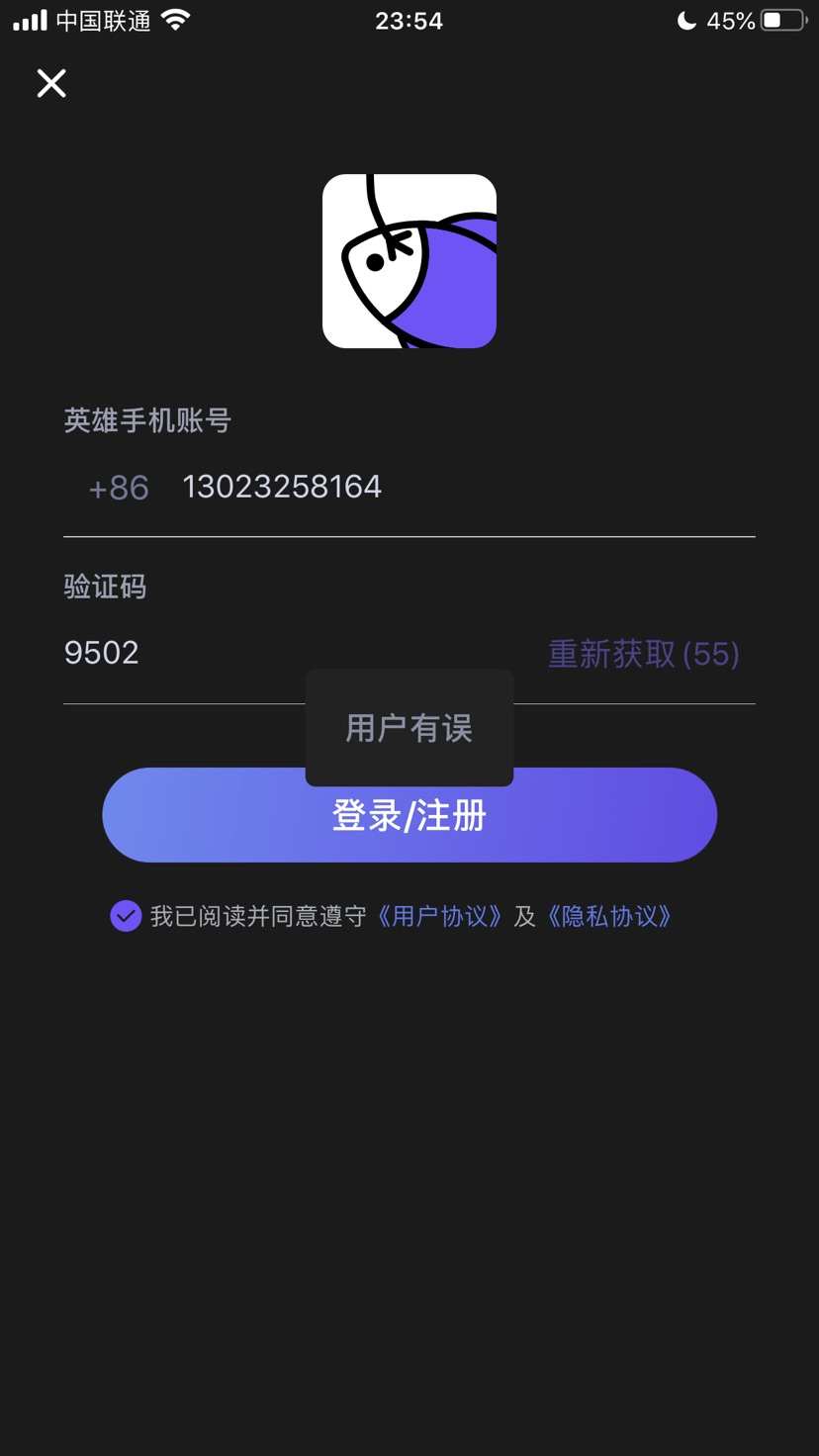Open the 《隐私协议》 link
The width and height of the screenshot is (819, 1456).
[610, 916]
